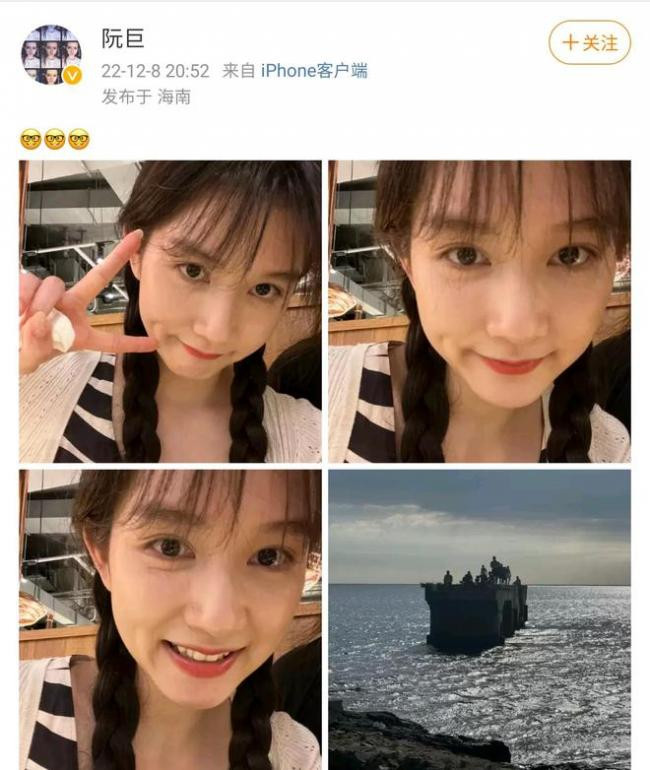
Task: Open the selfie photo with the peace sign
Action: (x=170, y=311)
